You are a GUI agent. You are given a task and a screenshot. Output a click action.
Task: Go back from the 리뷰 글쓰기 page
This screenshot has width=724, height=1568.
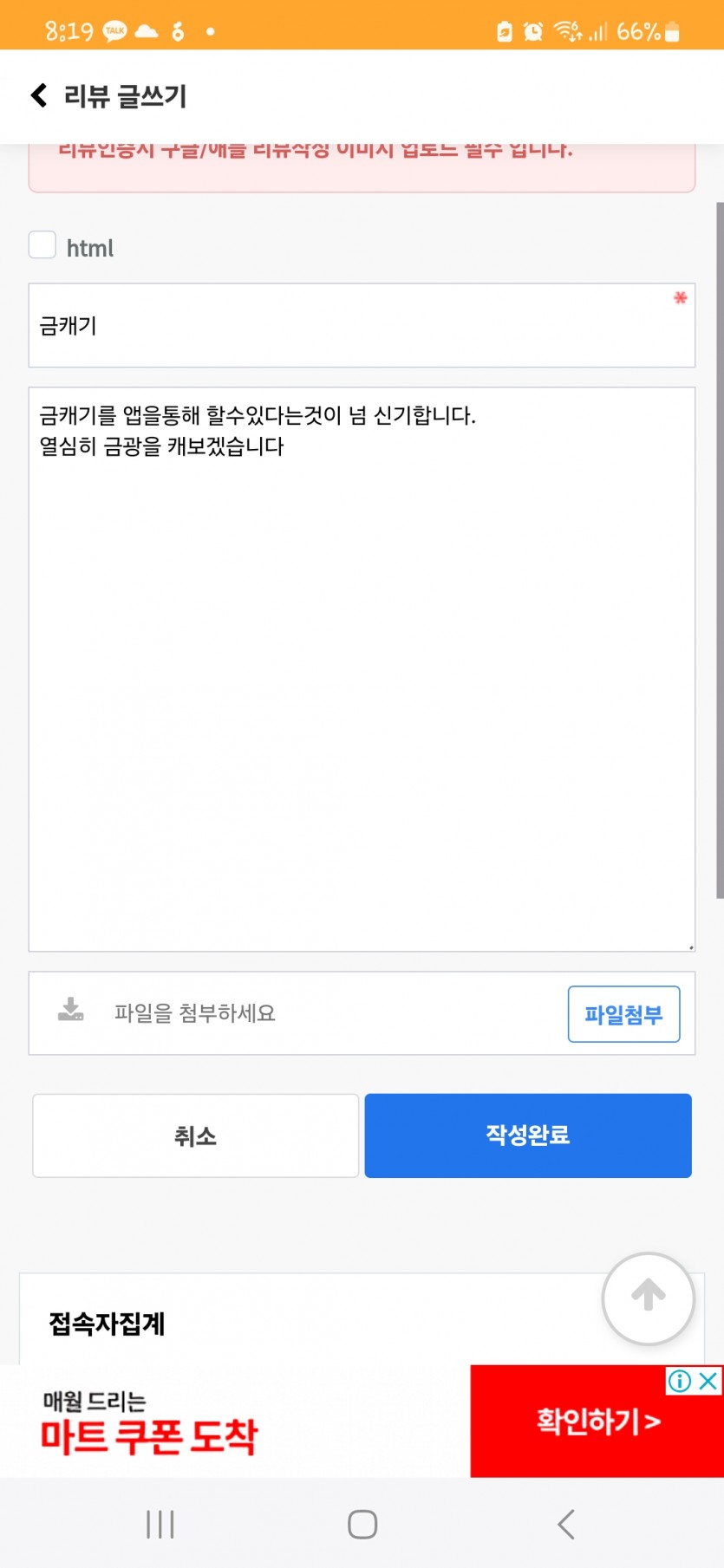[x=38, y=95]
